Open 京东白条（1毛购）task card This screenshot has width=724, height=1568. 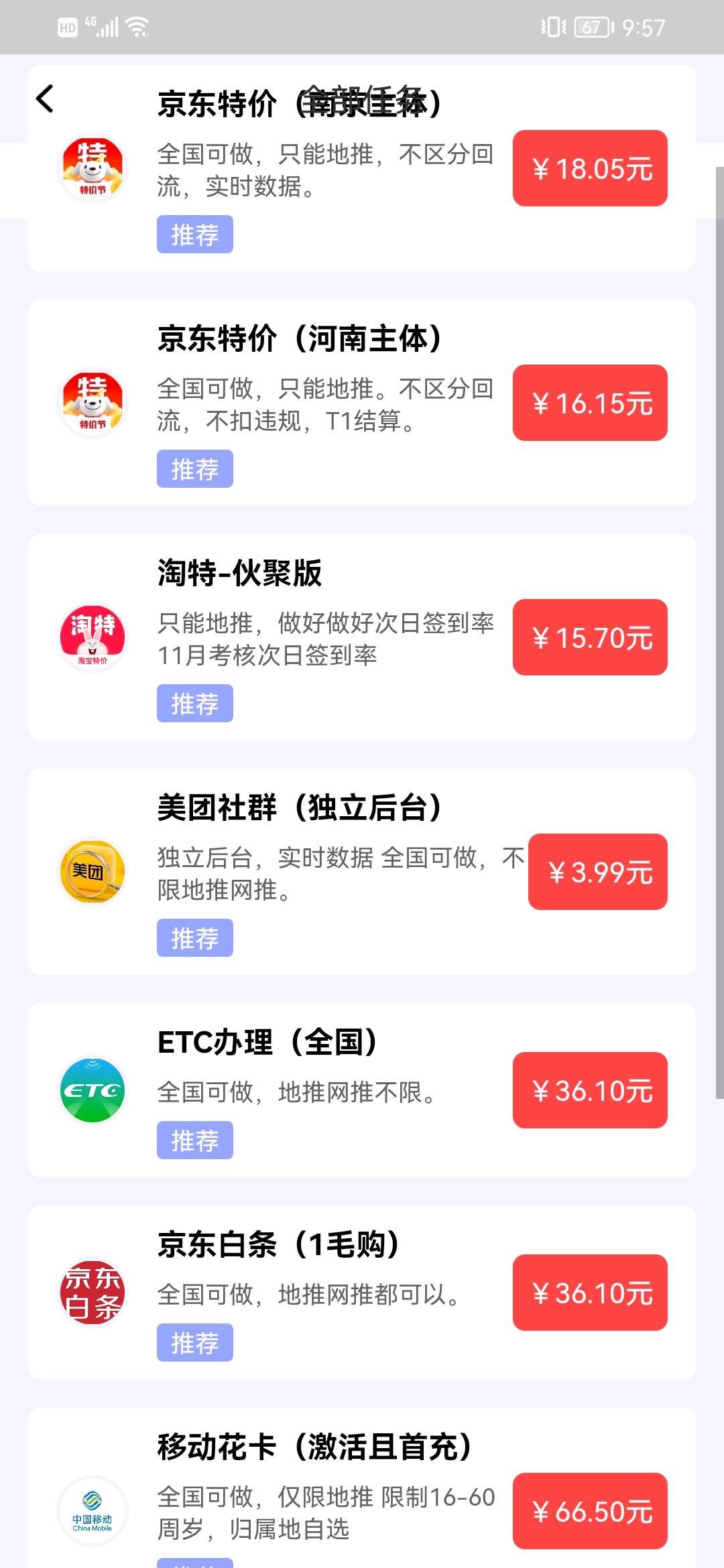click(x=362, y=1293)
